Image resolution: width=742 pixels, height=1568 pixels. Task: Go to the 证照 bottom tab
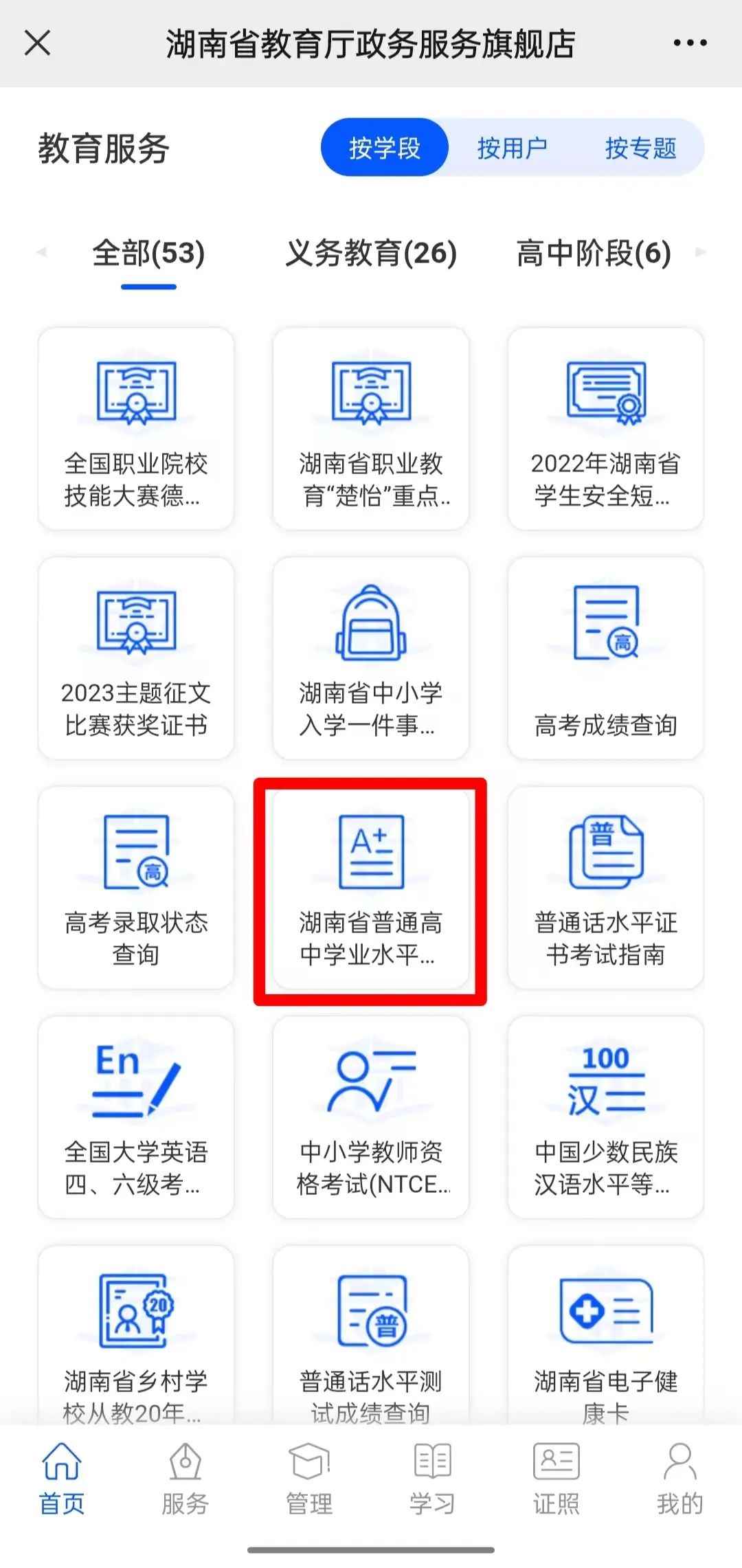pyautogui.click(x=556, y=1479)
